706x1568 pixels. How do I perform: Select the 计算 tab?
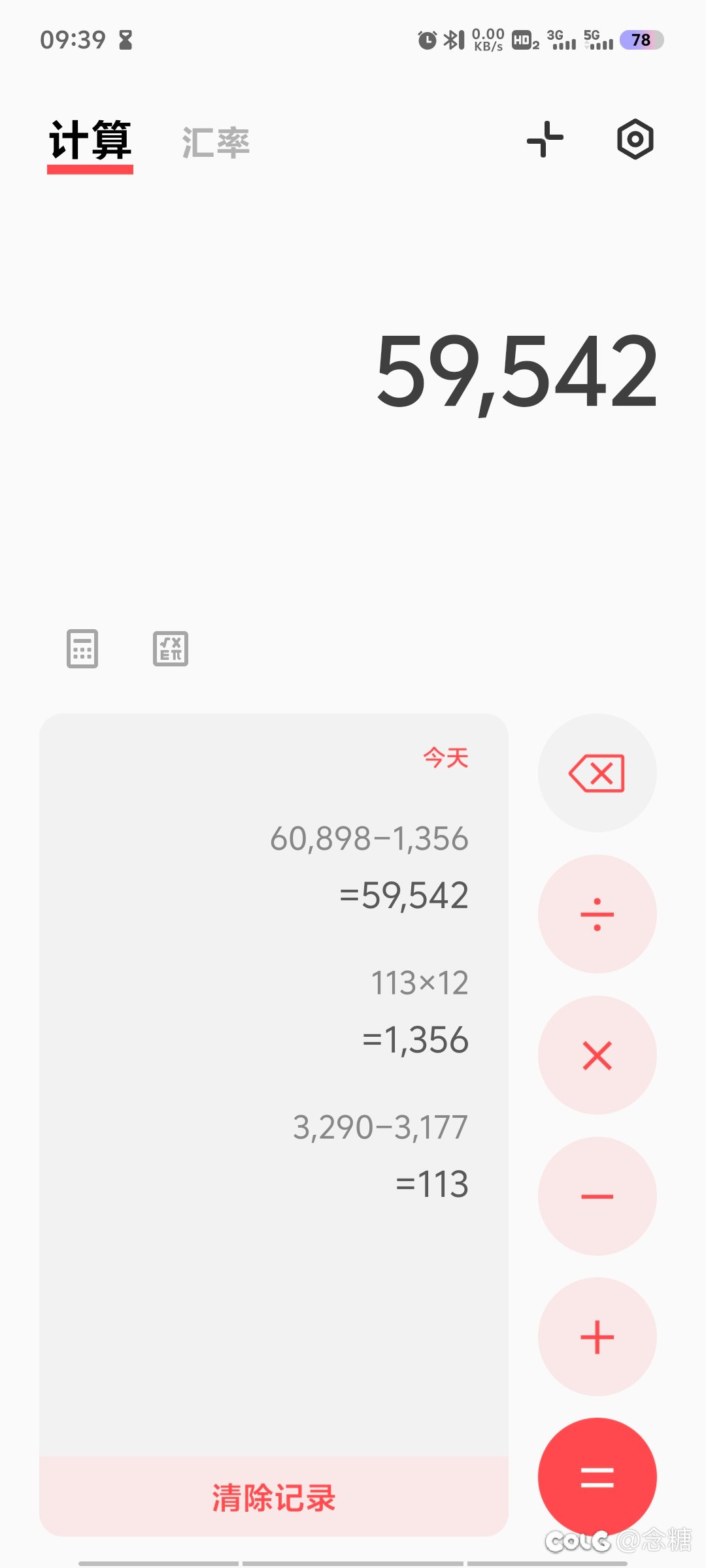point(90,141)
